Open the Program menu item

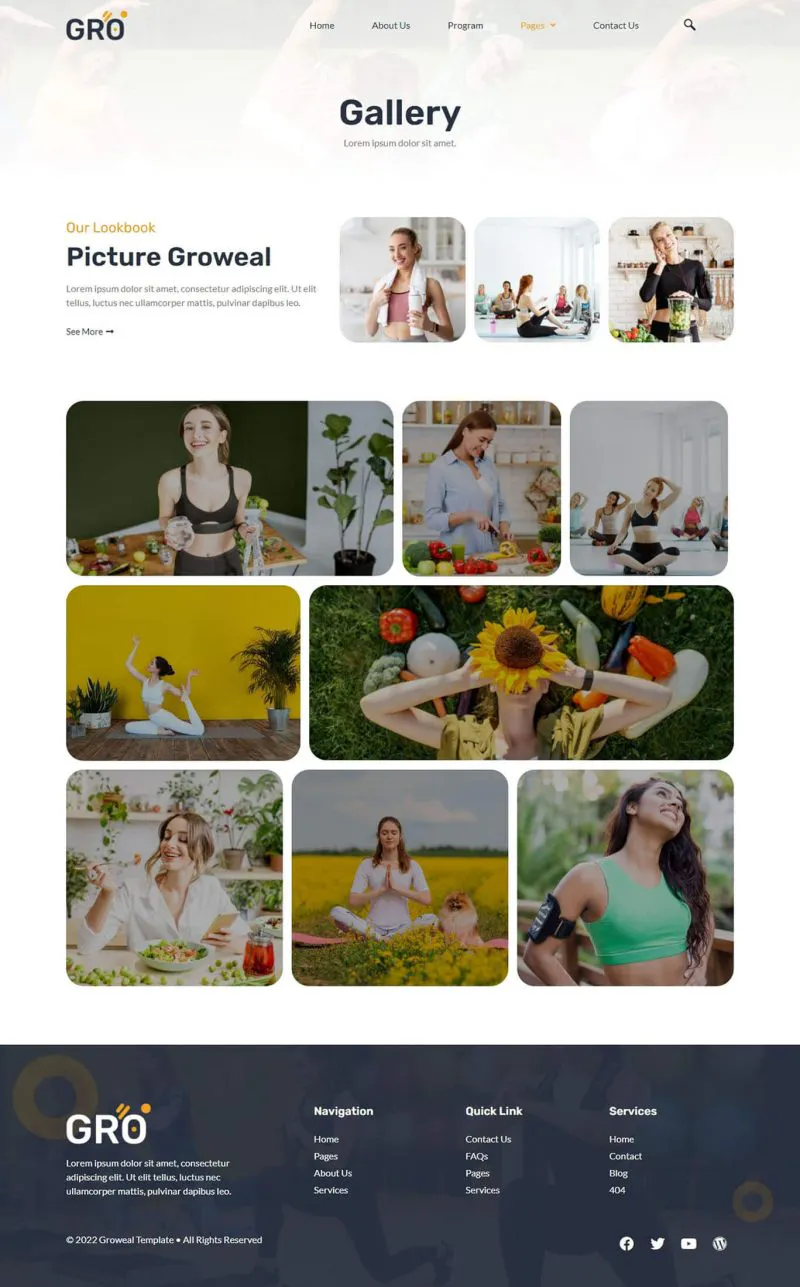point(465,25)
